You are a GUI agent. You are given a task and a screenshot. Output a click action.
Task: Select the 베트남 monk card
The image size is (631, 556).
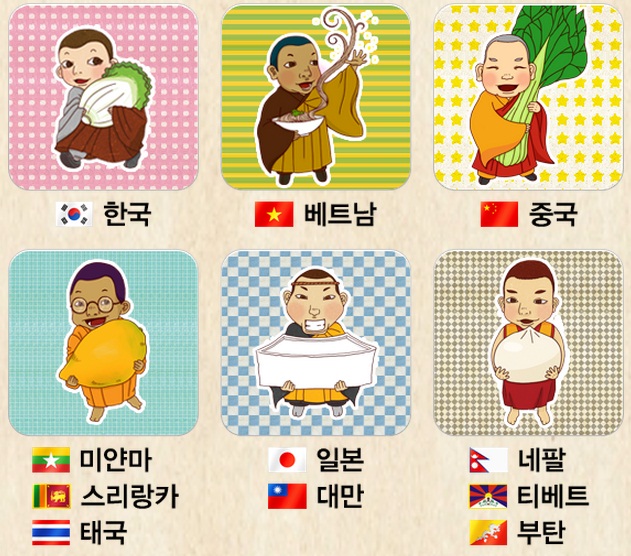click(x=315, y=98)
